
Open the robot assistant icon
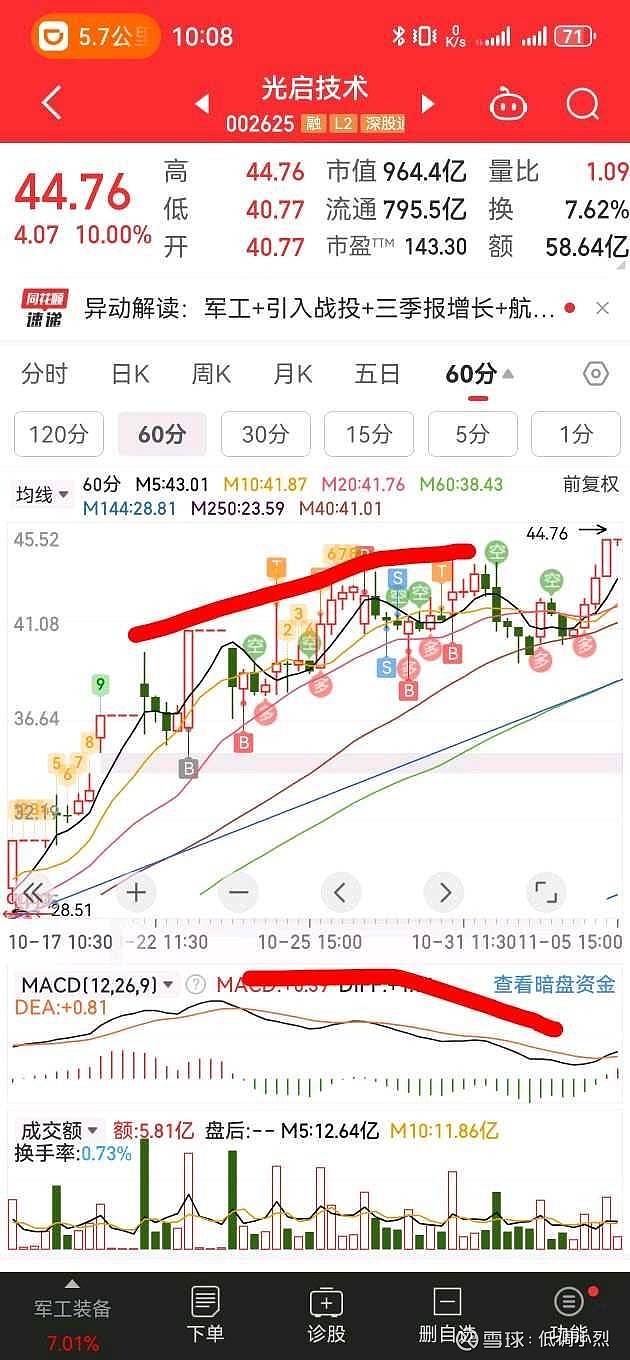click(507, 103)
